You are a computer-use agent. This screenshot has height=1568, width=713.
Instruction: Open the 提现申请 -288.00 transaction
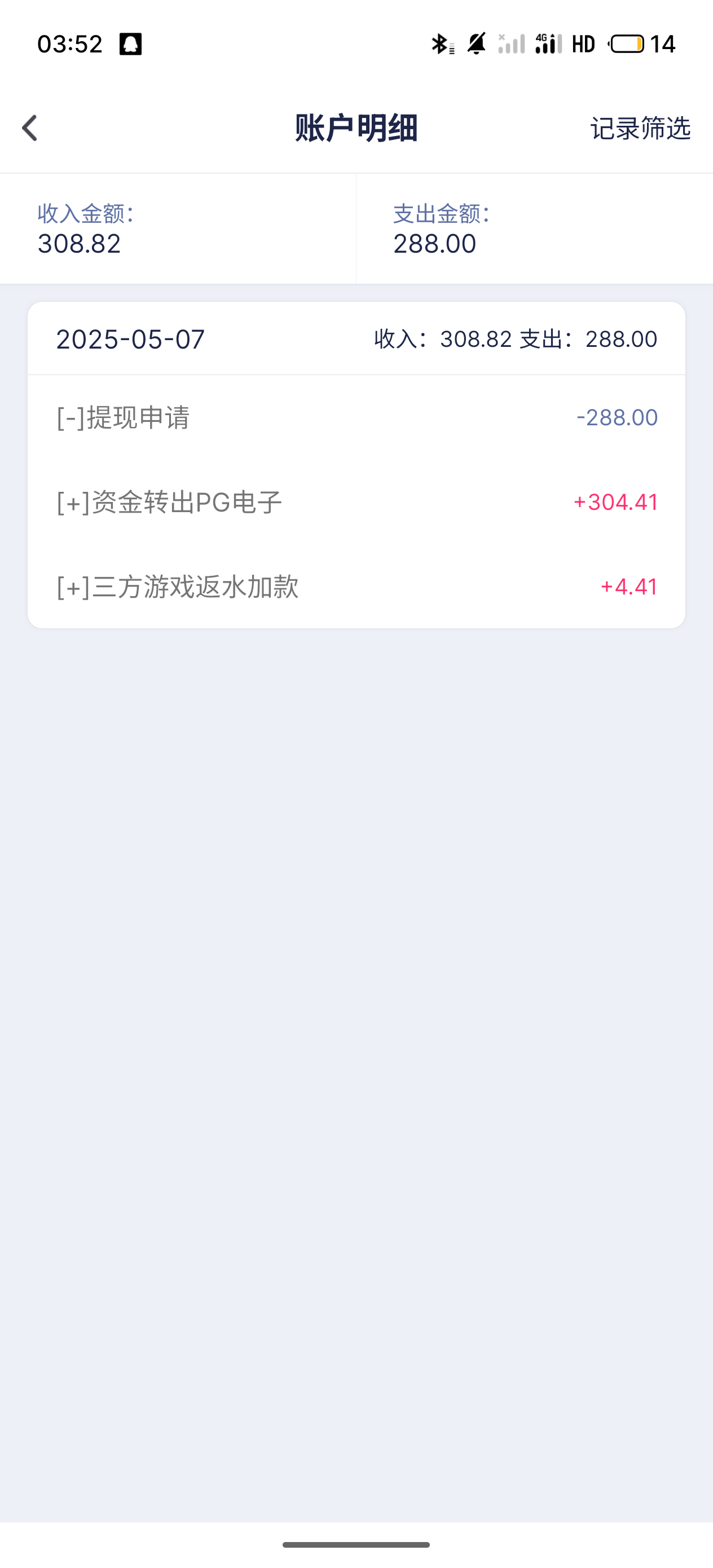coord(356,417)
